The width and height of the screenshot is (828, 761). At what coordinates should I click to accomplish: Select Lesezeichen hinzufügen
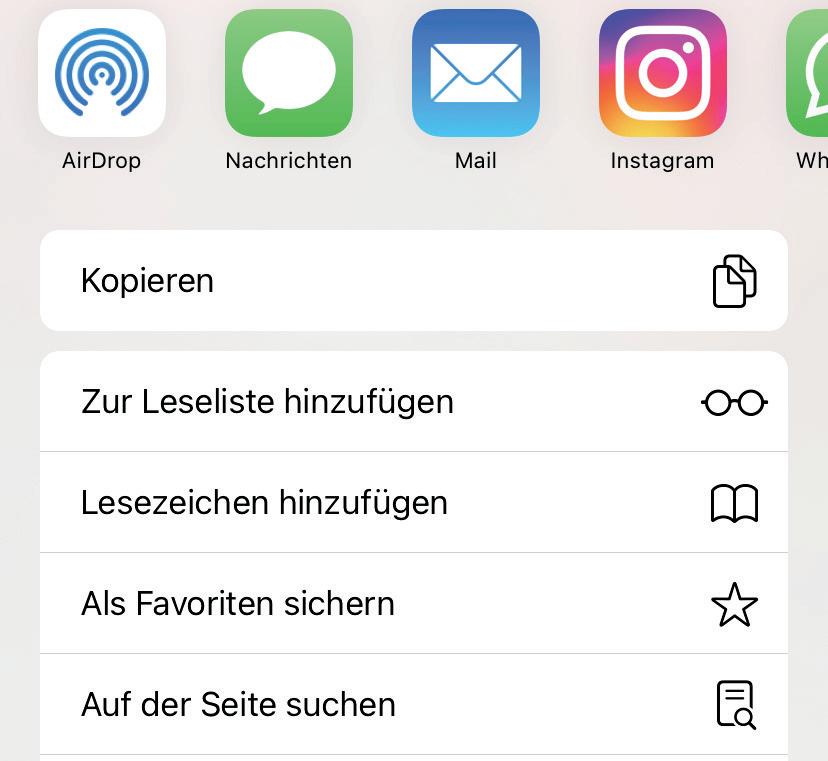click(x=413, y=503)
